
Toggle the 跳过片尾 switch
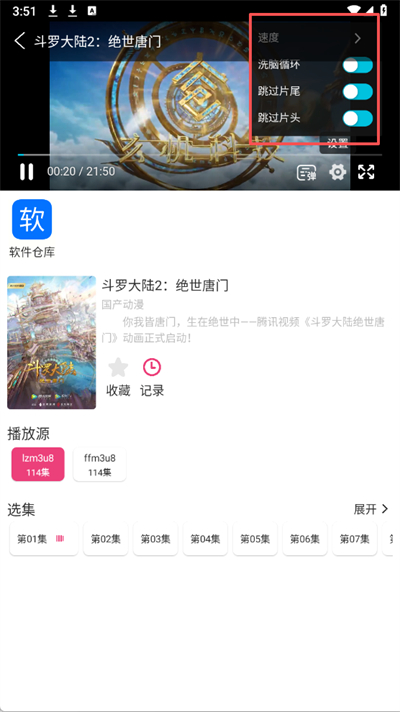pyautogui.click(x=358, y=92)
